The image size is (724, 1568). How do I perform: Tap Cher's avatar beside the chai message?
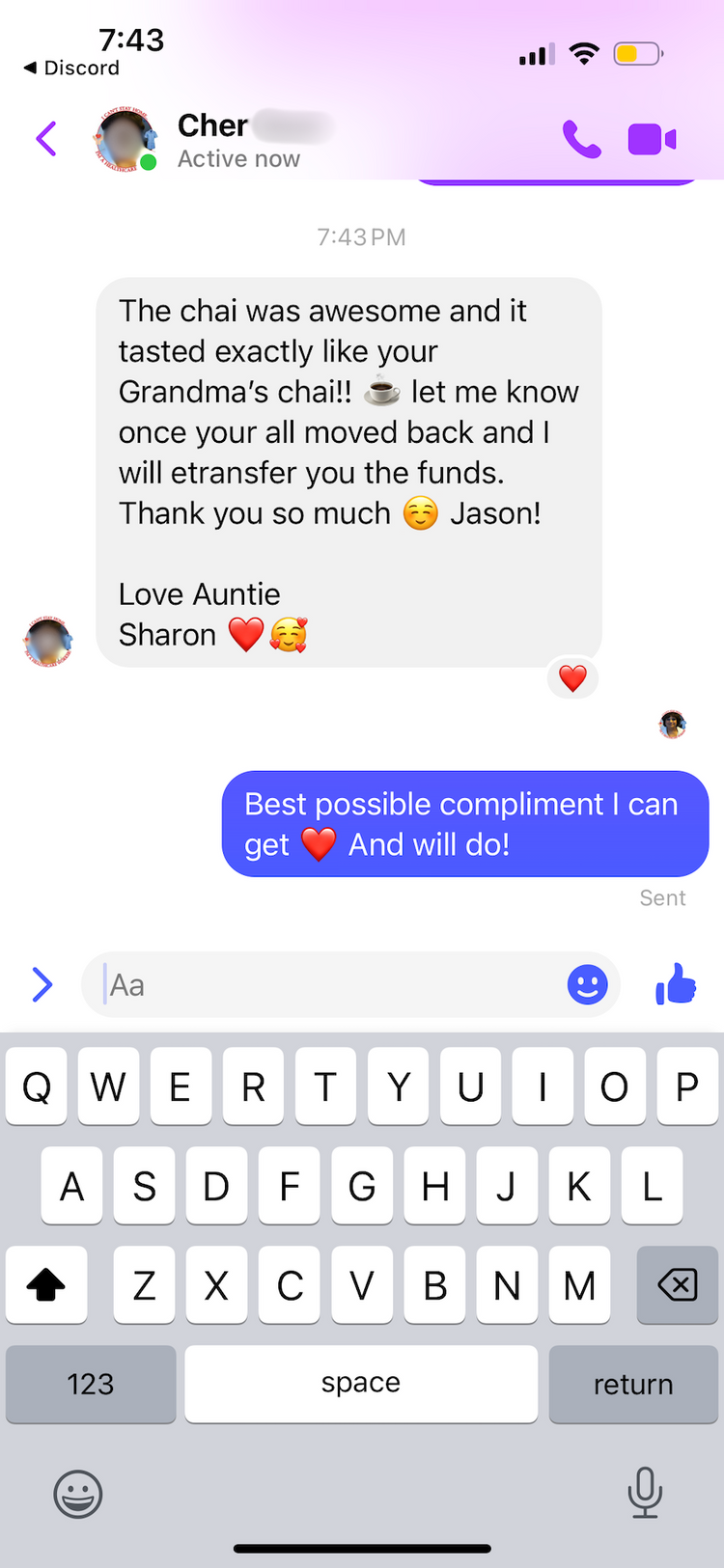48,642
